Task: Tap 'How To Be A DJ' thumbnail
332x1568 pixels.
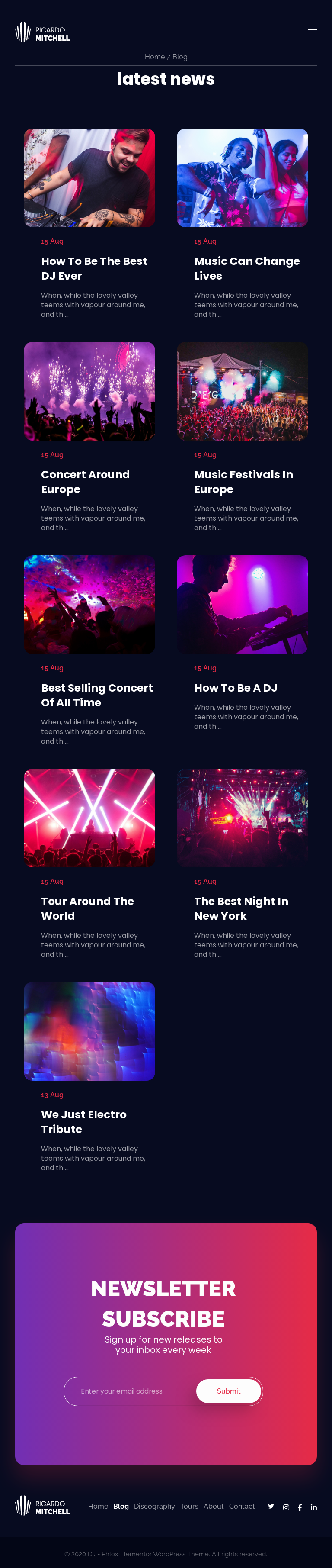Action: tap(242, 605)
